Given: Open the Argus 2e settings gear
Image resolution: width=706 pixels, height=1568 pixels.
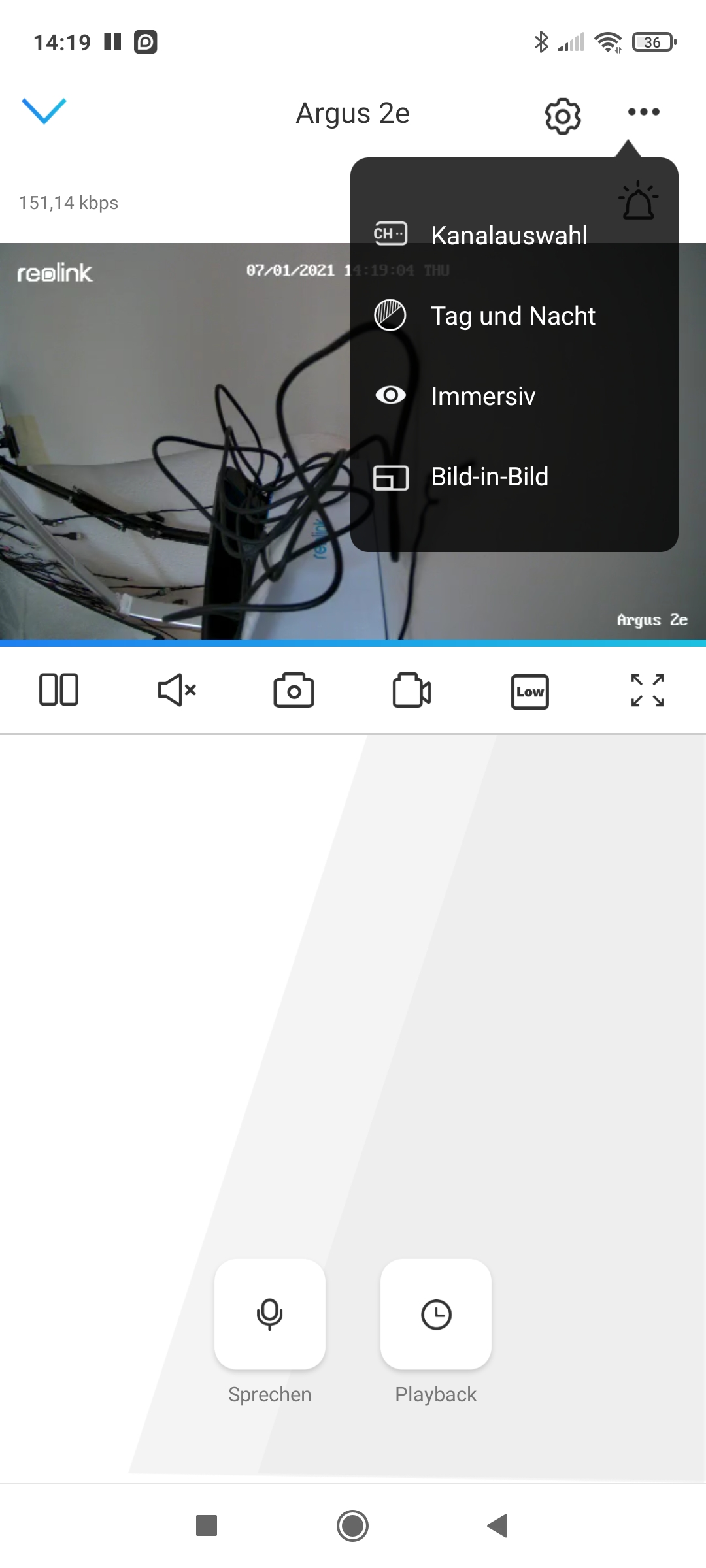Looking at the screenshot, I should [x=562, y=116].
